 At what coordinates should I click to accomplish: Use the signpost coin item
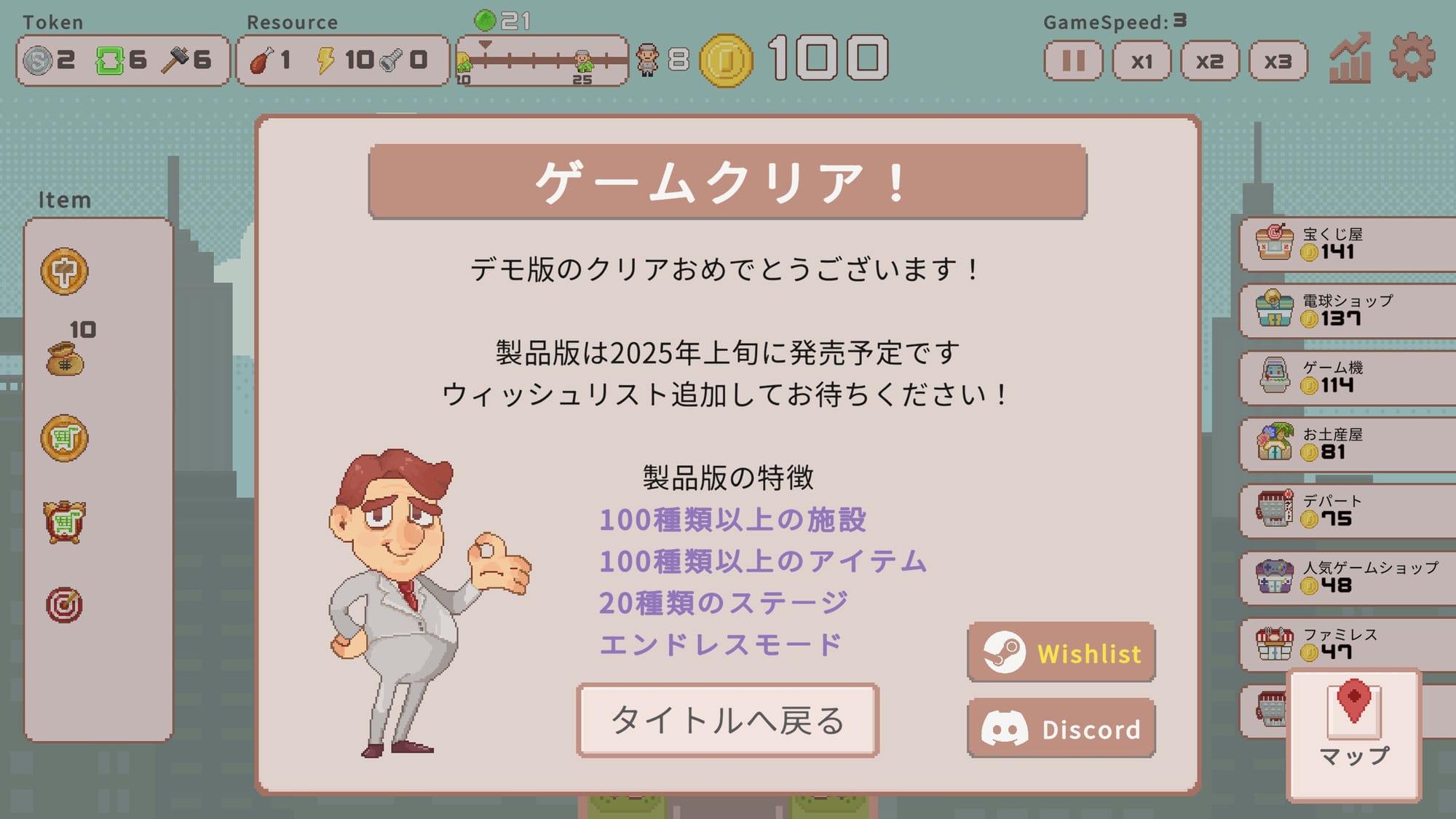click(x=64, y=272)
